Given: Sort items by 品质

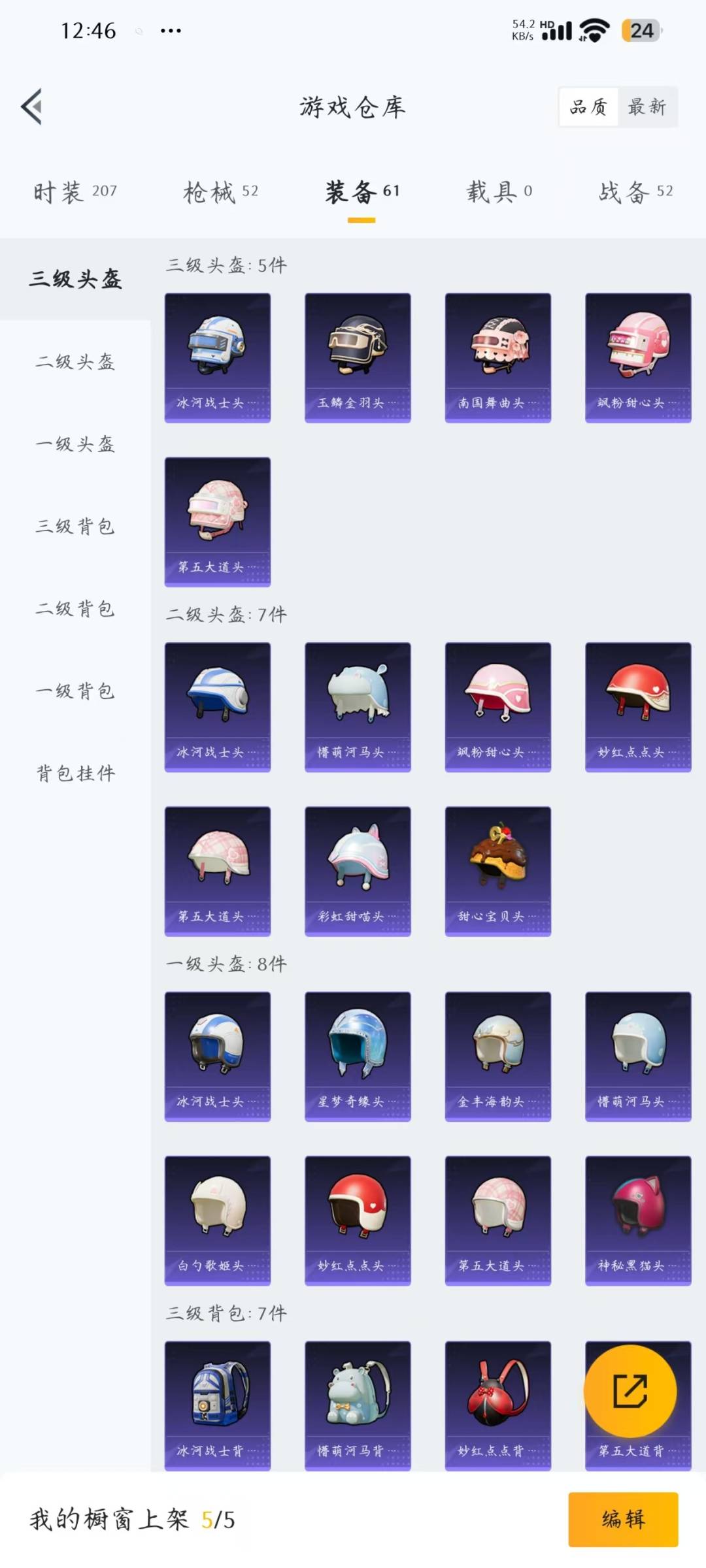Looking at the screenshot, I should click(588, 106).
